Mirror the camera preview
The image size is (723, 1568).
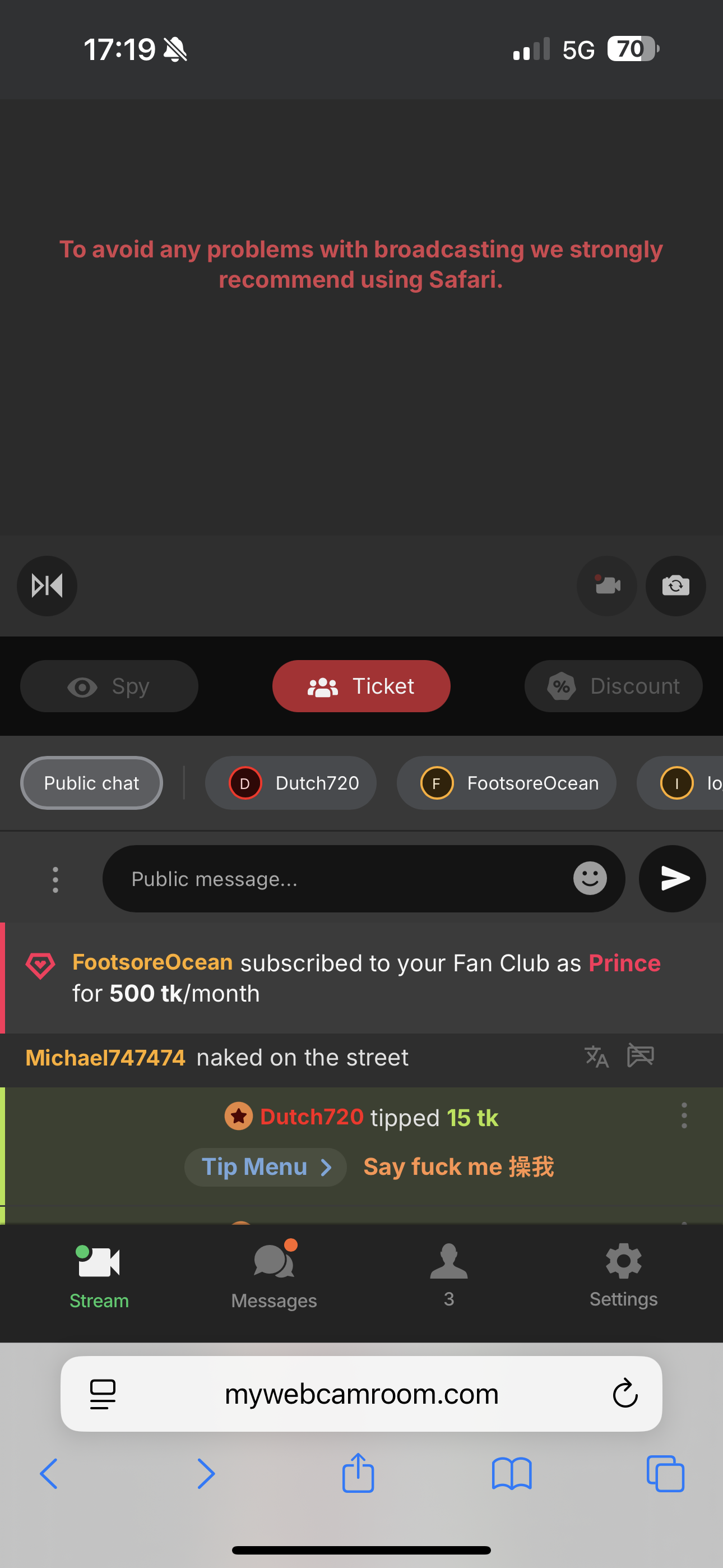[47, 585]
